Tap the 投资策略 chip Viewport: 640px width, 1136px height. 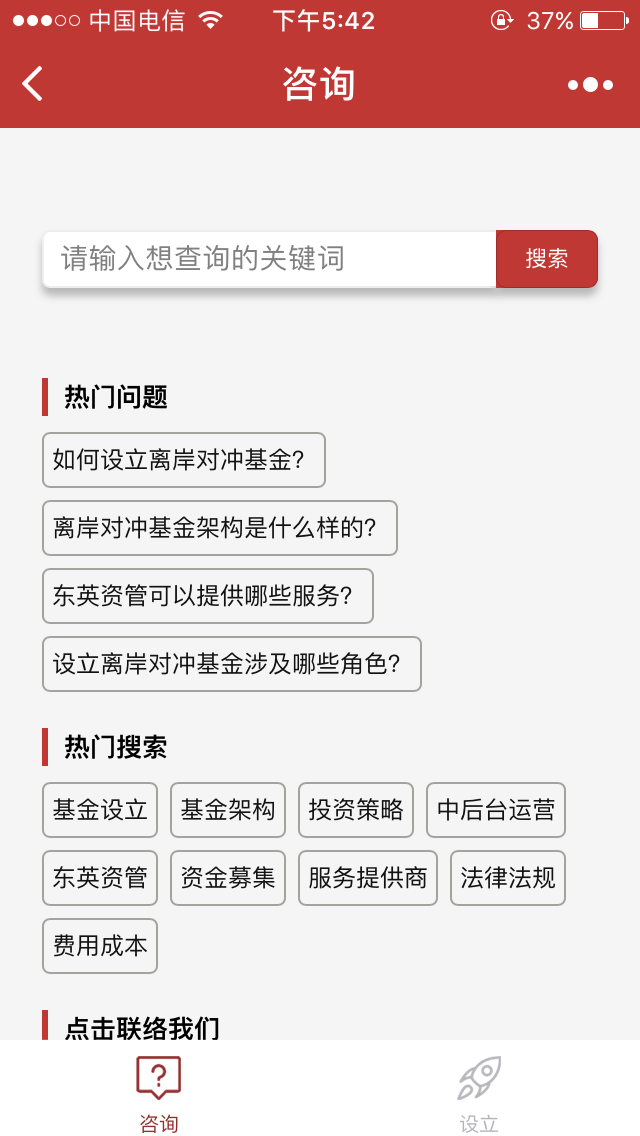(x=356, y=810)
